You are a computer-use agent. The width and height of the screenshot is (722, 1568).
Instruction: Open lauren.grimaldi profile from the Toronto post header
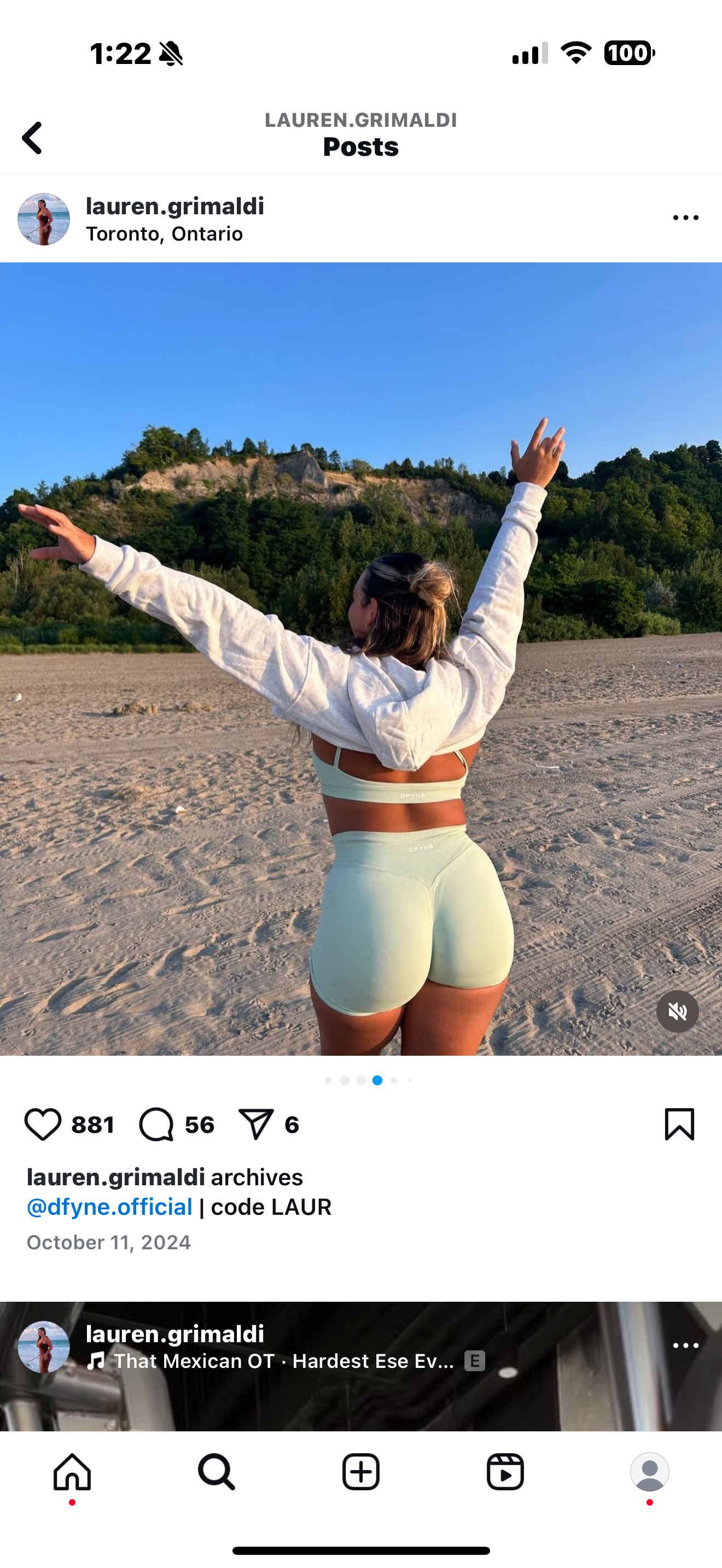tap(174, 206)
